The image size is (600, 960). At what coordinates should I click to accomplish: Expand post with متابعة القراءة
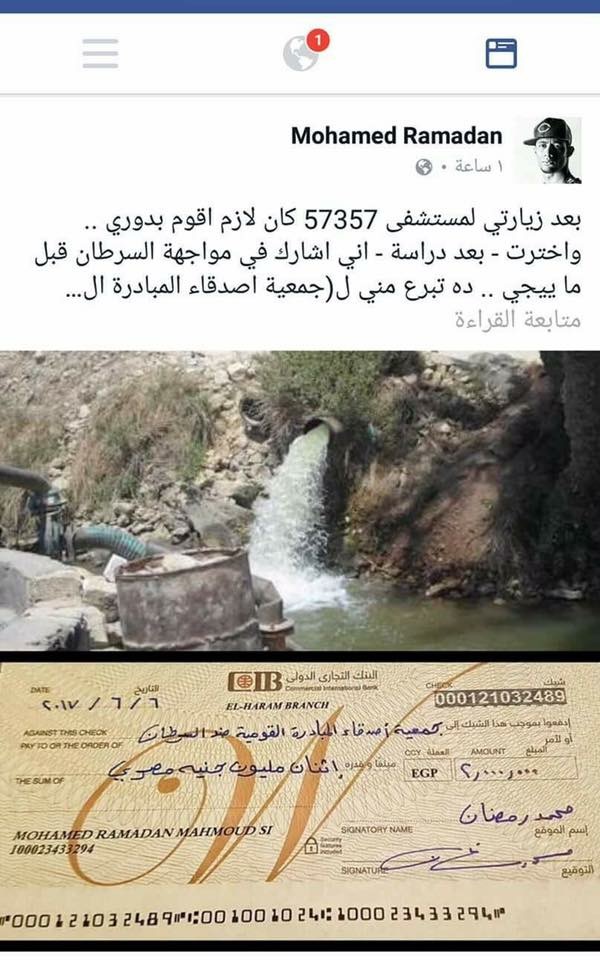point(518,319)
